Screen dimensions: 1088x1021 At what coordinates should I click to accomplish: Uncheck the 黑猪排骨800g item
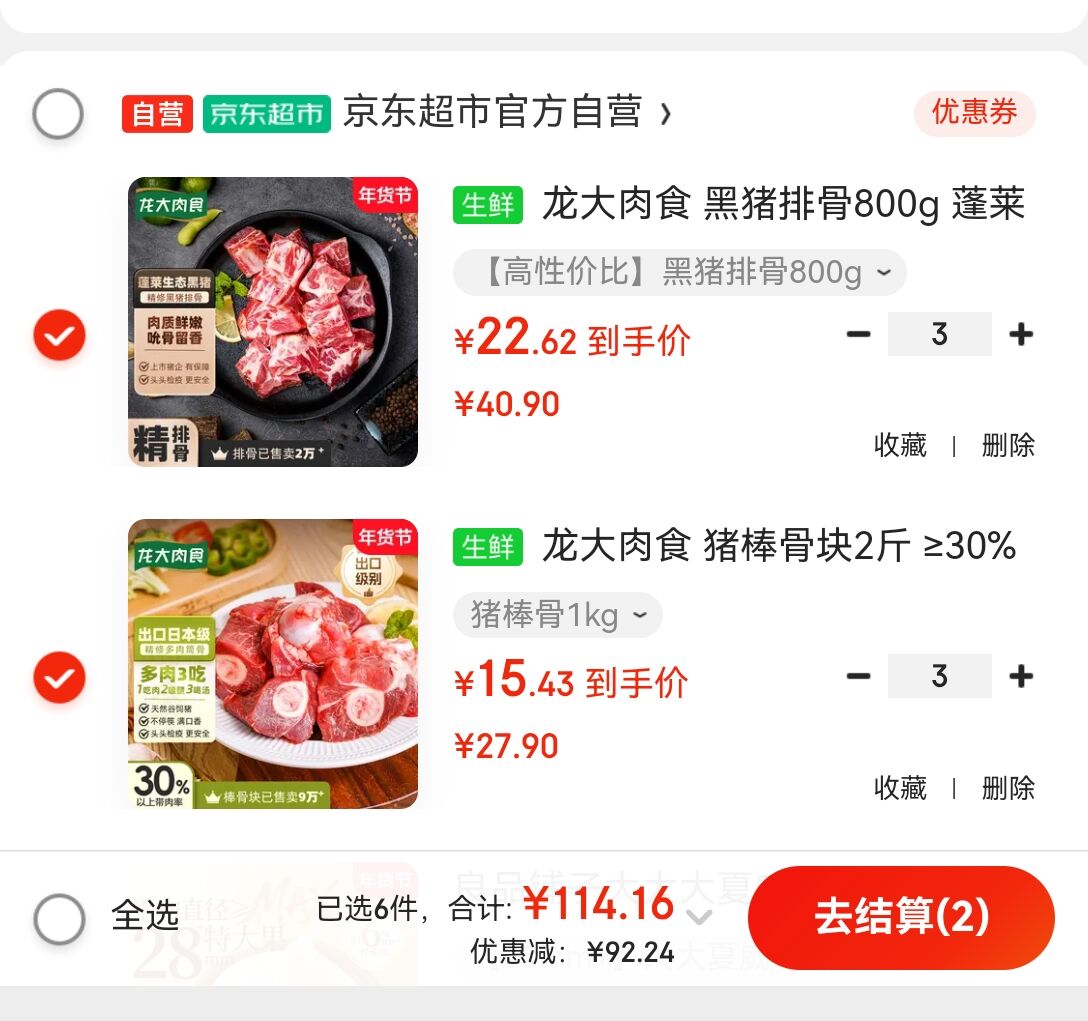click(x=59, y=336)
